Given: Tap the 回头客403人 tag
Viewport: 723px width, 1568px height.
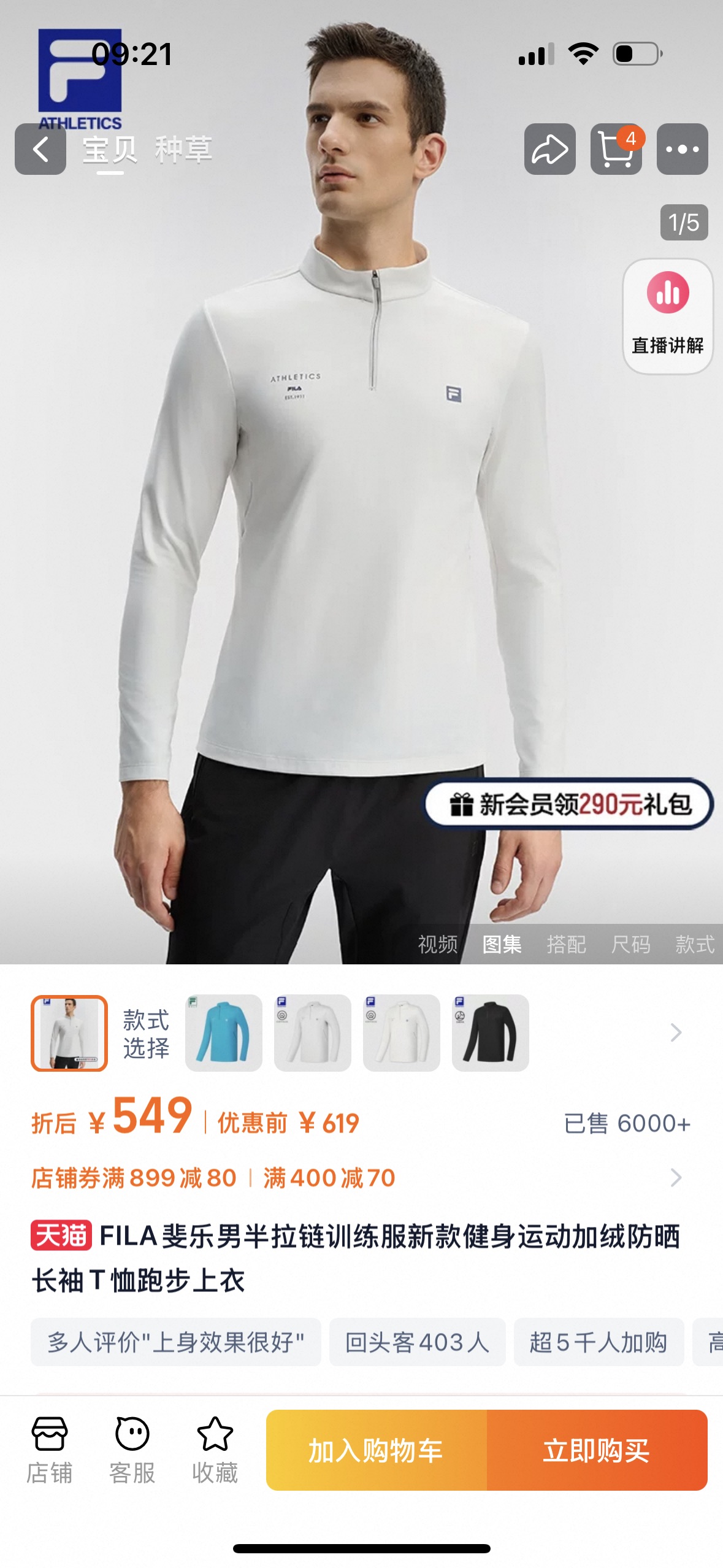Looking at the screenshot, I should click(x=417, y=1342).
